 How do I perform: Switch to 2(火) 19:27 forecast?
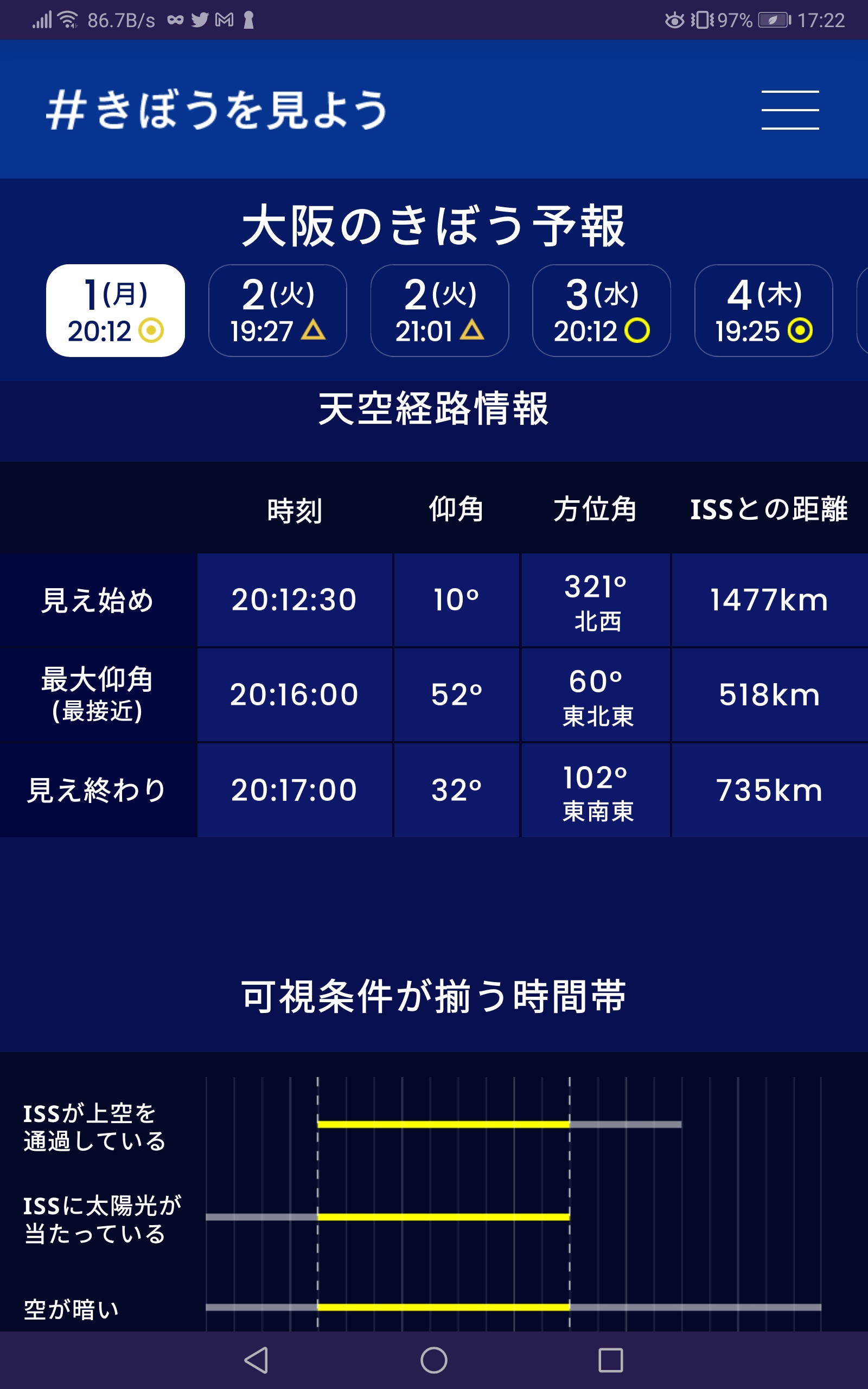click(277, 310)
